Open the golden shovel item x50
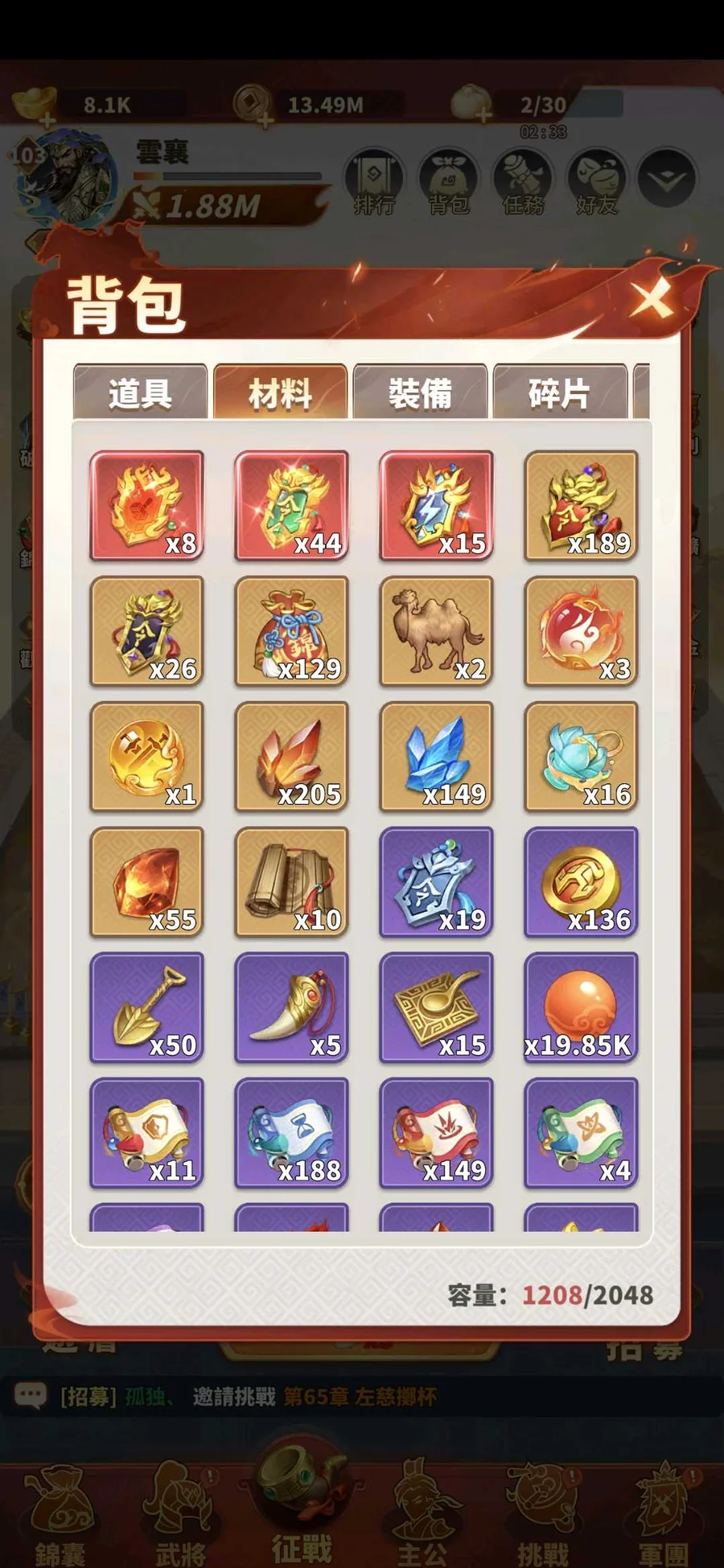This screenshot has width=724, height=1568. [x=146, y=1008]
